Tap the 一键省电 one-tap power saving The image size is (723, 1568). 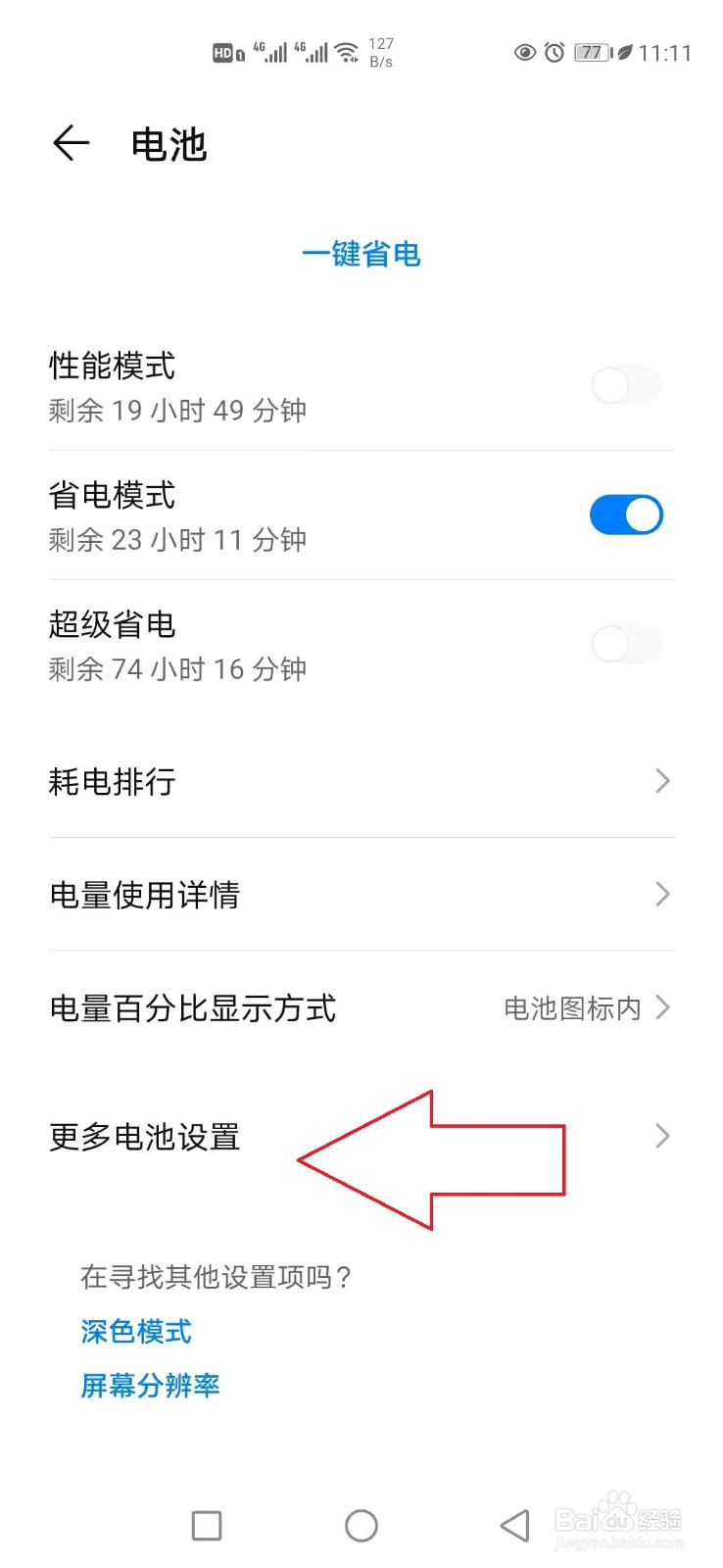click(x=361, y=254)
